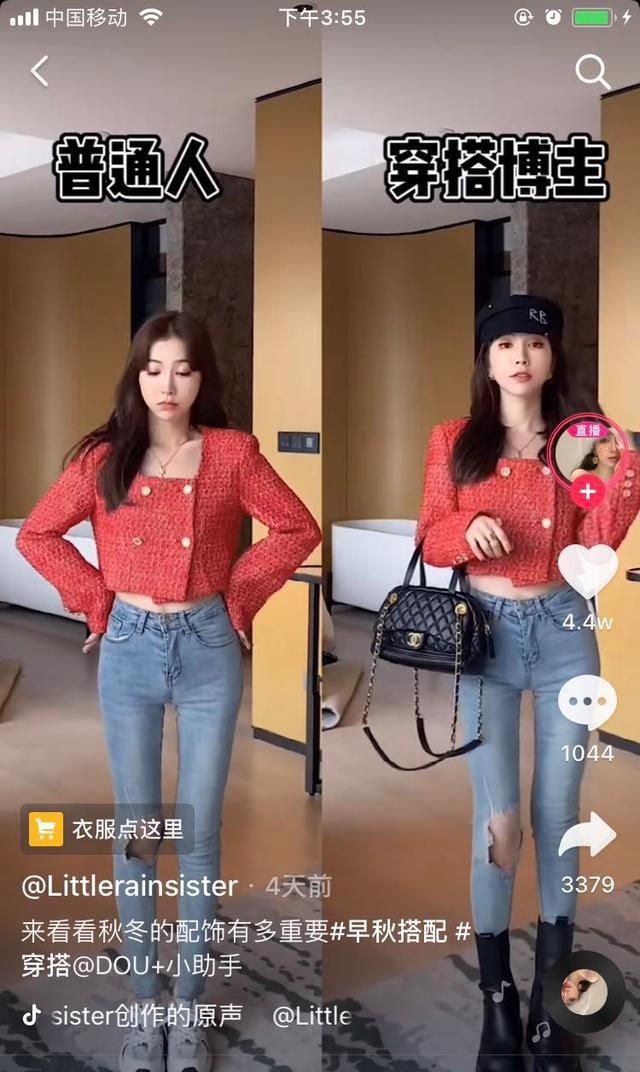Open search with the magnifier icon

click(x=592, y=72)
